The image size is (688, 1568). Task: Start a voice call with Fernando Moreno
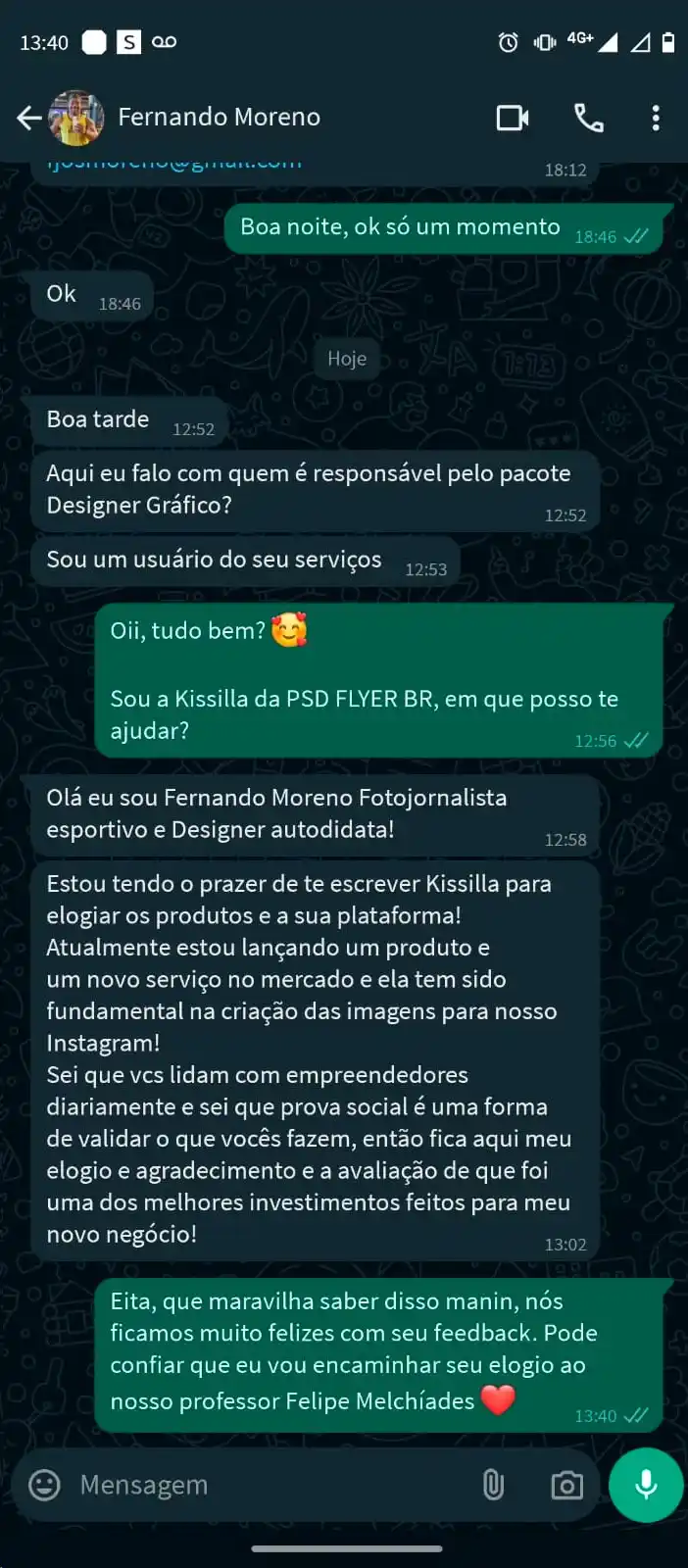point(588,119)
